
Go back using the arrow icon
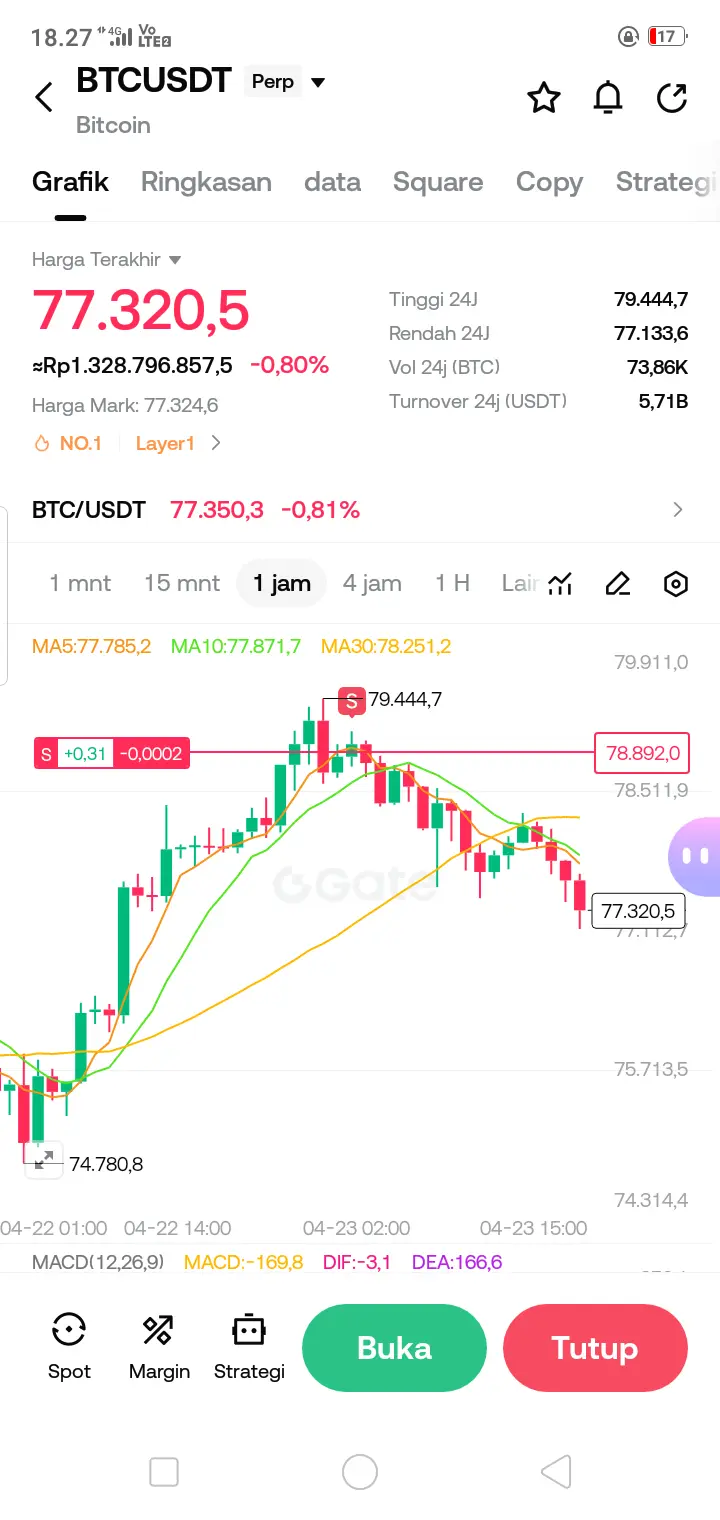click(42, 97)
